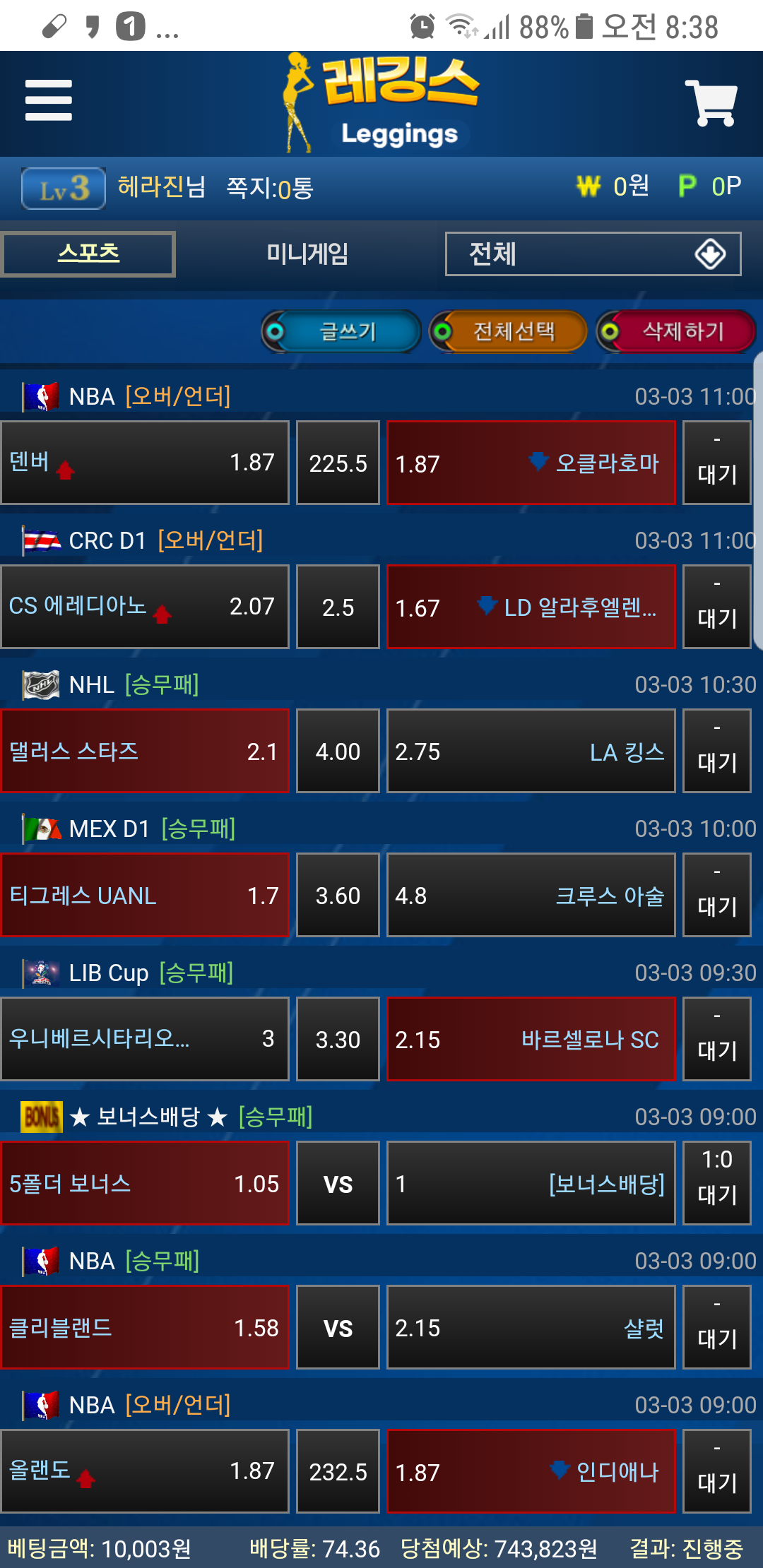Switch to the 미니게임 tab
The height and width of the screenshot is (1568, 763).
point(307,254)
